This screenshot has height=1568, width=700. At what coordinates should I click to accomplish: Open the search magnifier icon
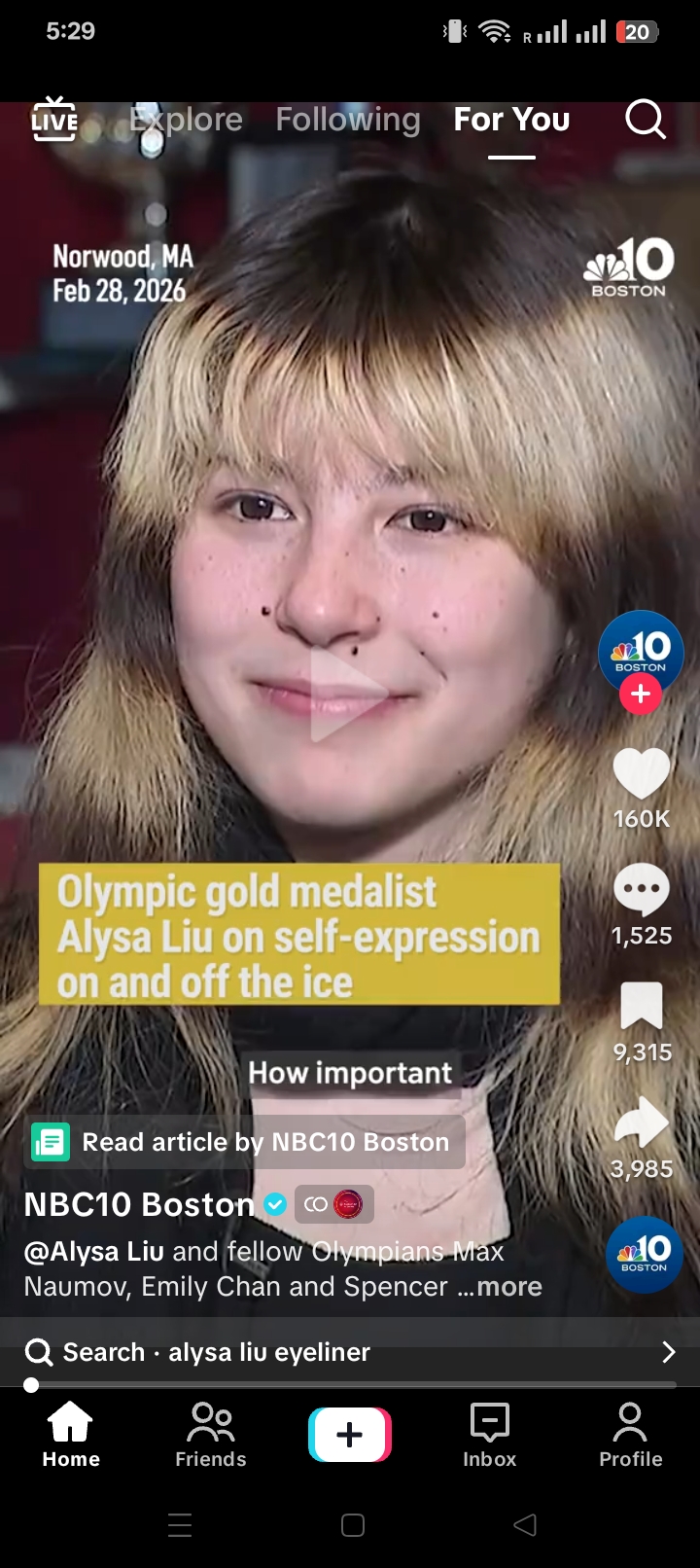point(645,120)
